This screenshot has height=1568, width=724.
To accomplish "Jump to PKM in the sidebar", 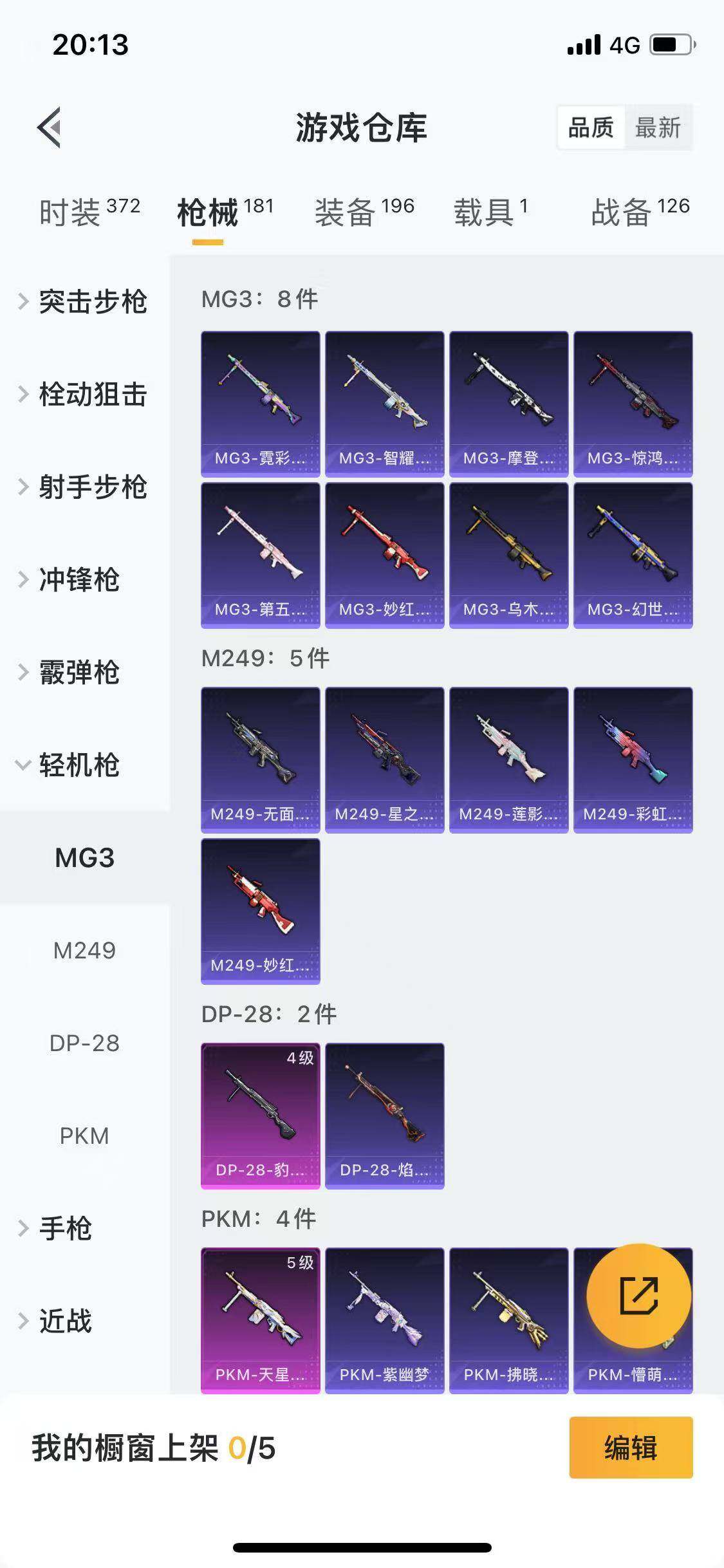I will click(x=84, y=1136).
